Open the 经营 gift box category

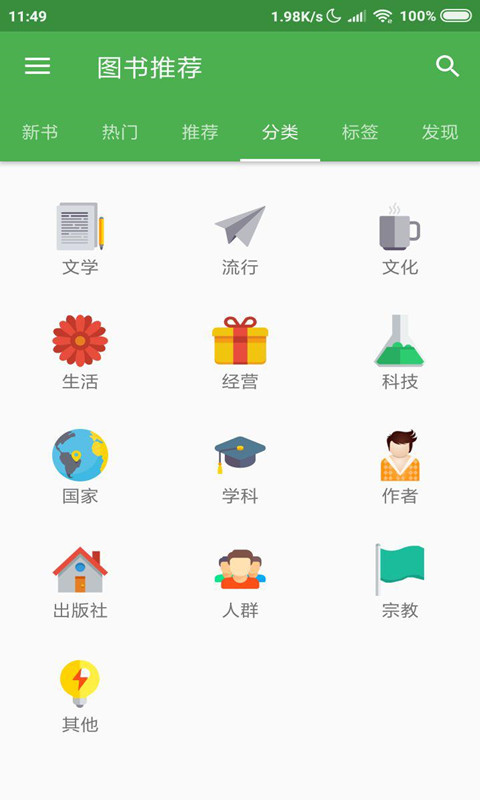(x=240, y=353)
